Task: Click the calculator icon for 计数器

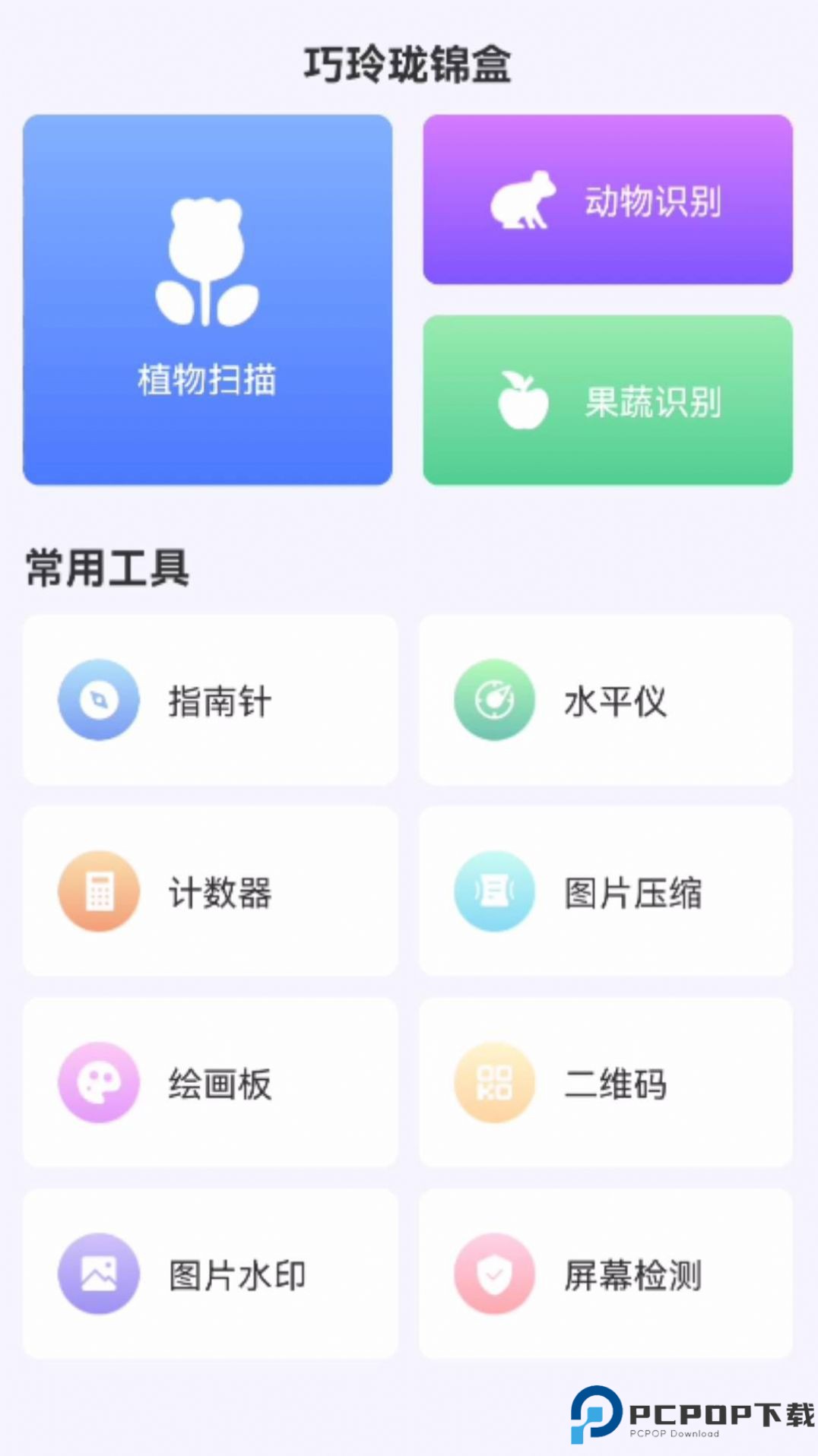Action: pyautogui.click(x=97, y=892)
